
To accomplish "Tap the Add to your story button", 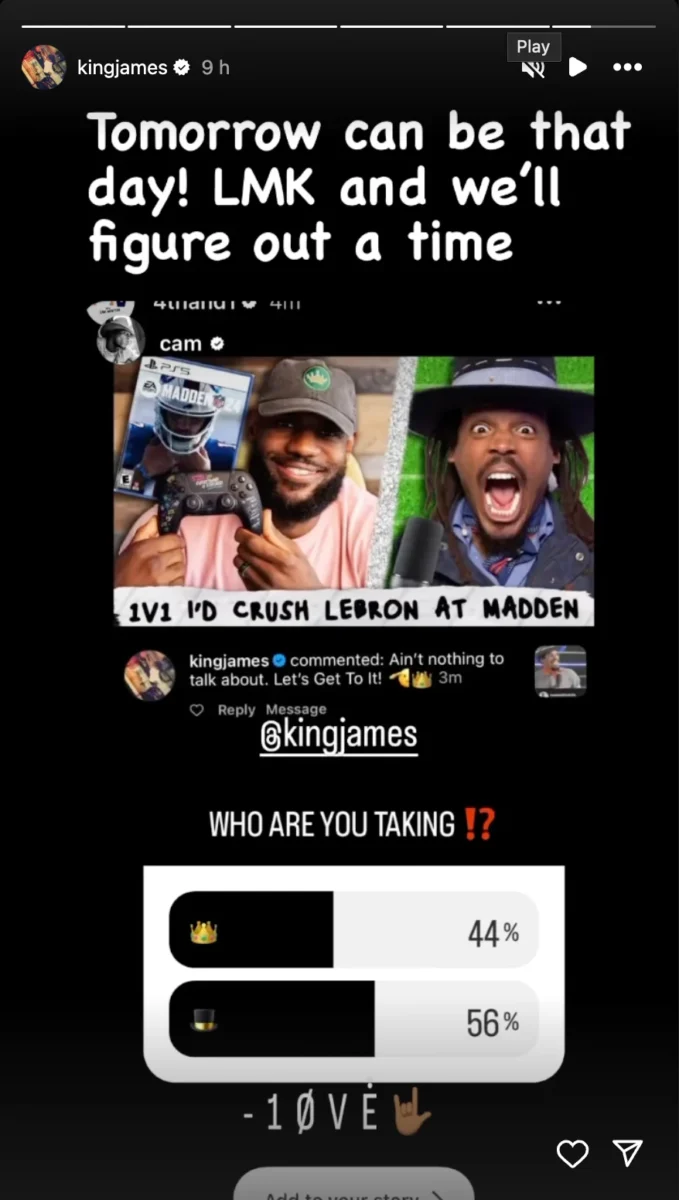I will [x=354, y=1184].
